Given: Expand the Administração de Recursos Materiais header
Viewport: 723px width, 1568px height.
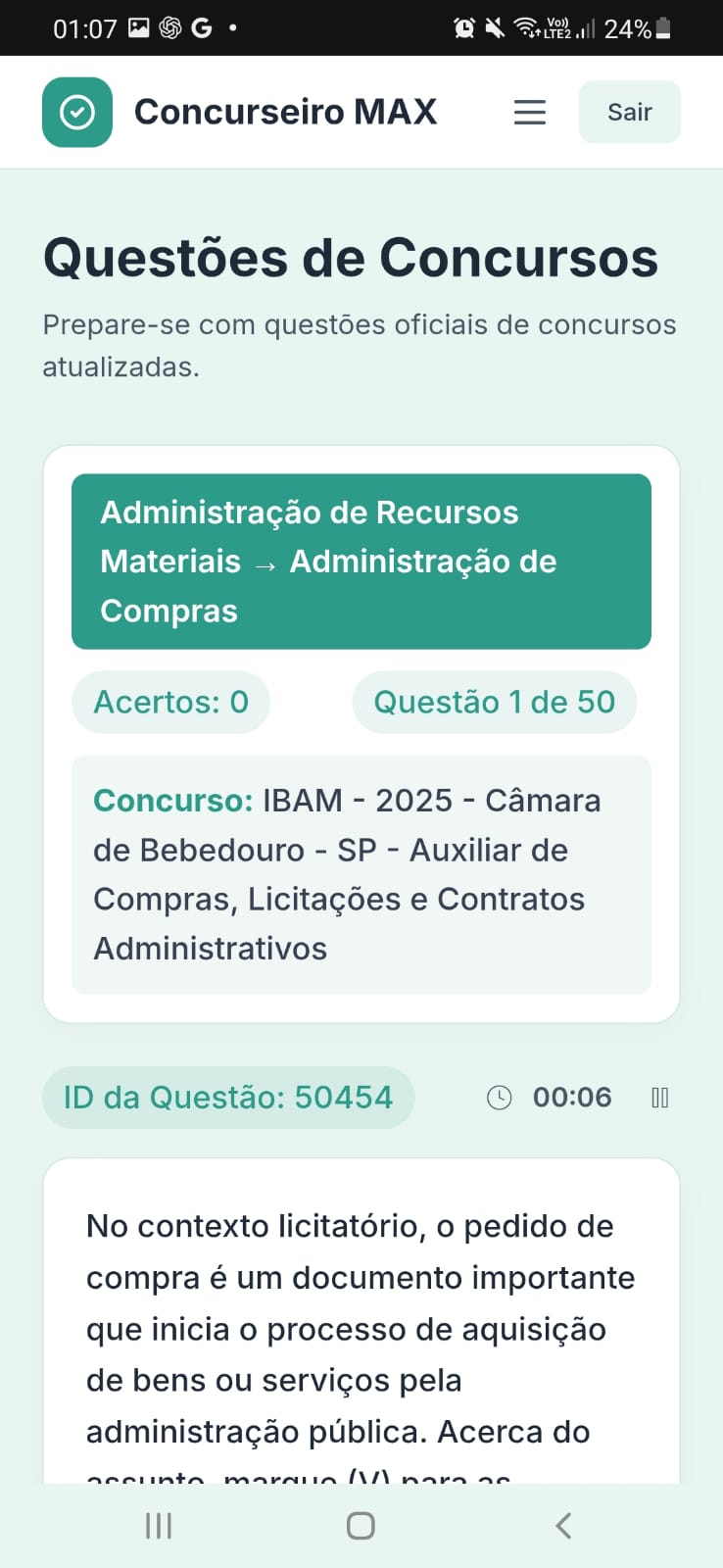Looking at the screenshot, I should 361,562.
